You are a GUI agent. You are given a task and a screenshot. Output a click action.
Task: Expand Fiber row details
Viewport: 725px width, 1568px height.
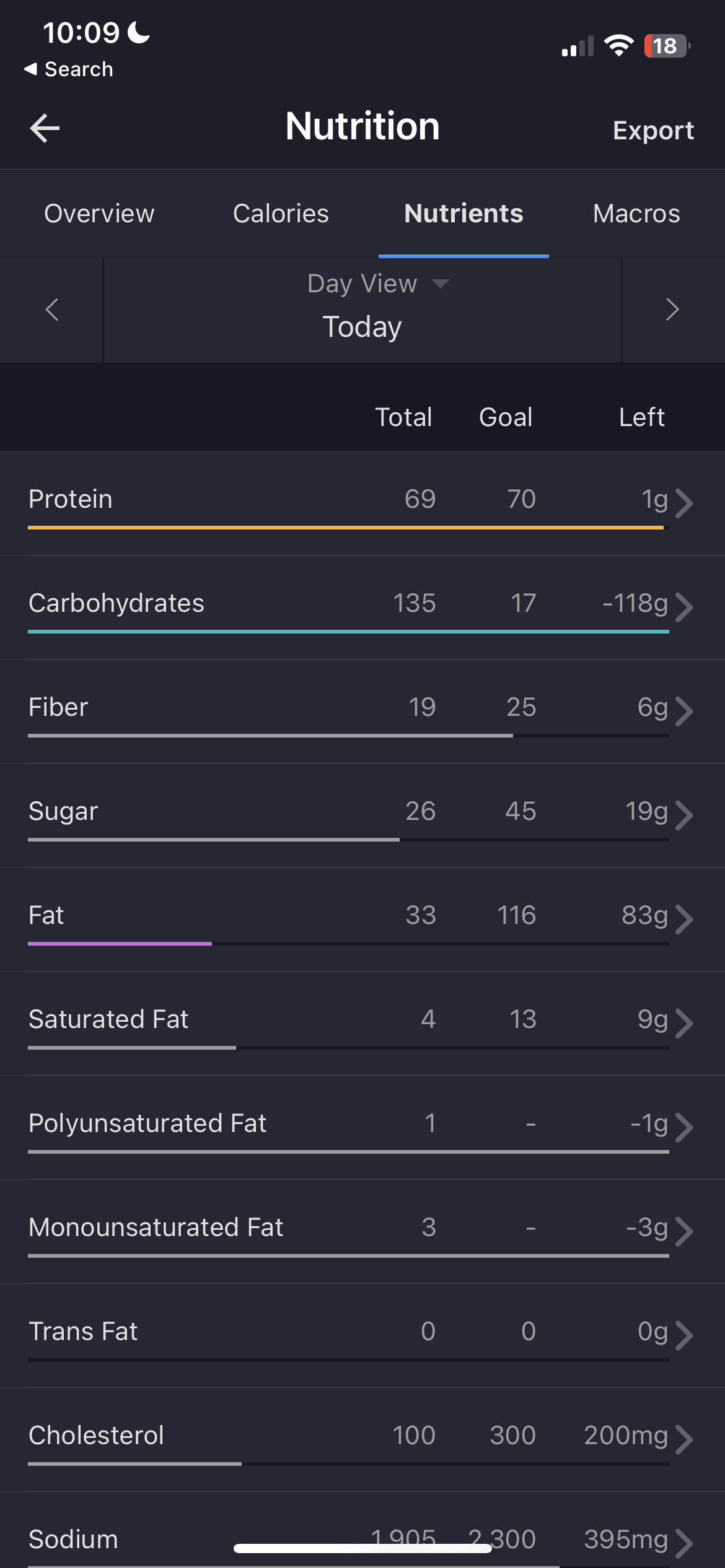(684, 711)
